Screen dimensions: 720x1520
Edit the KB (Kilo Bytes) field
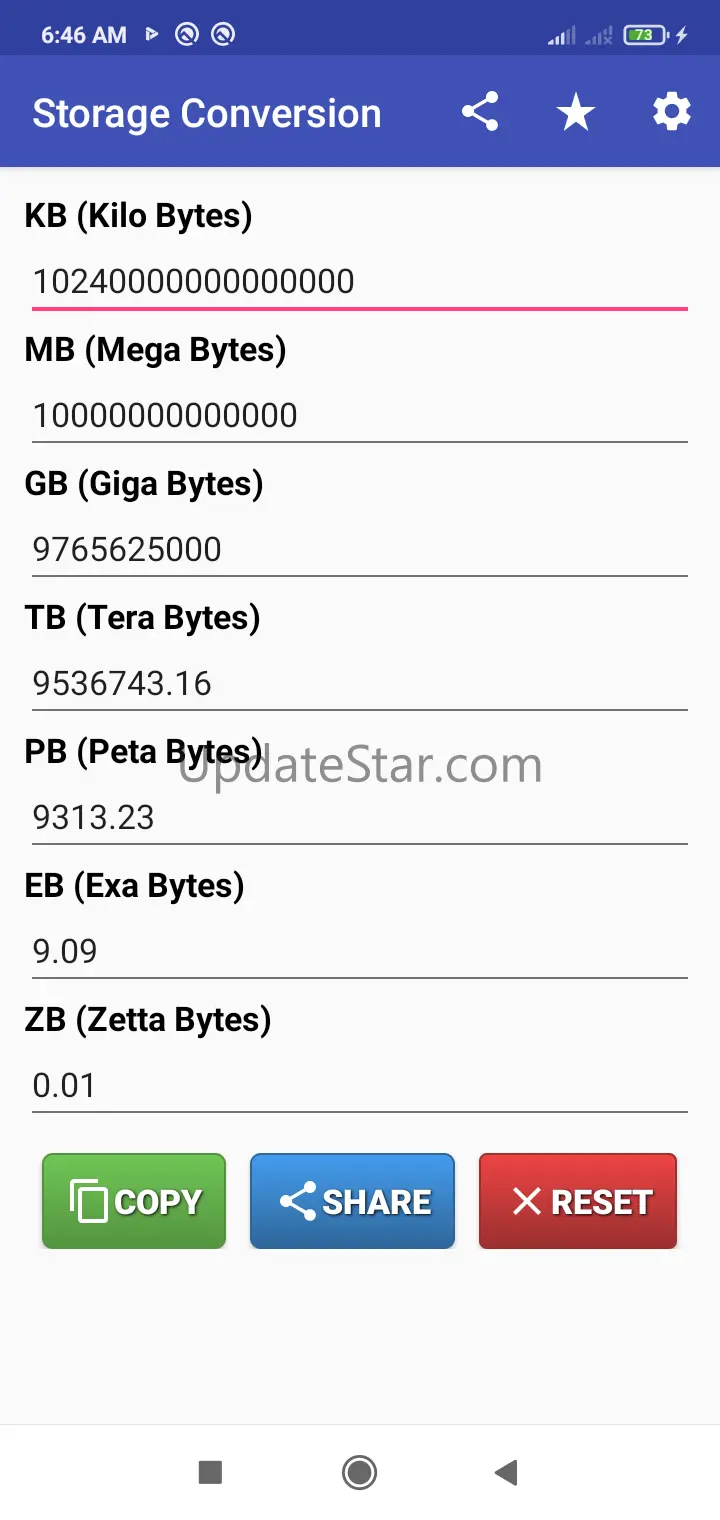(x=359, y=282)
